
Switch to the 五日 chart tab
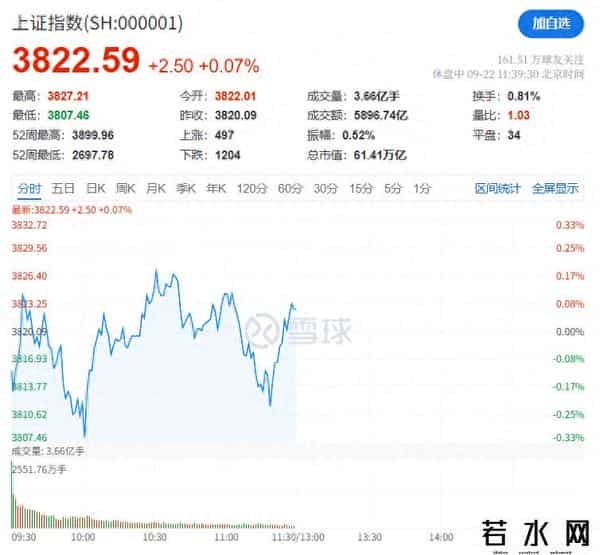pyautogui.click(x=63, y=188)
